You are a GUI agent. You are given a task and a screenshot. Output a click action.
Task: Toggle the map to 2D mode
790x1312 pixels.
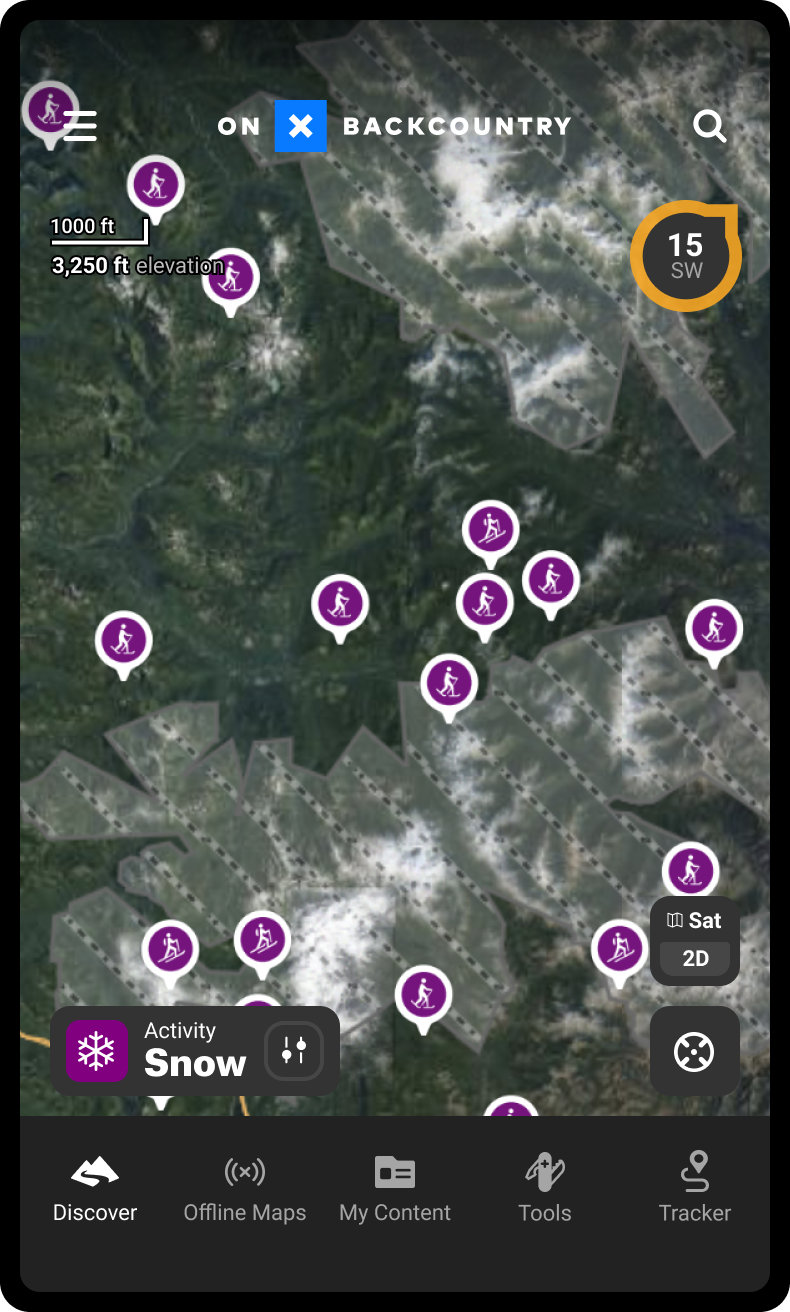[694, 958]
